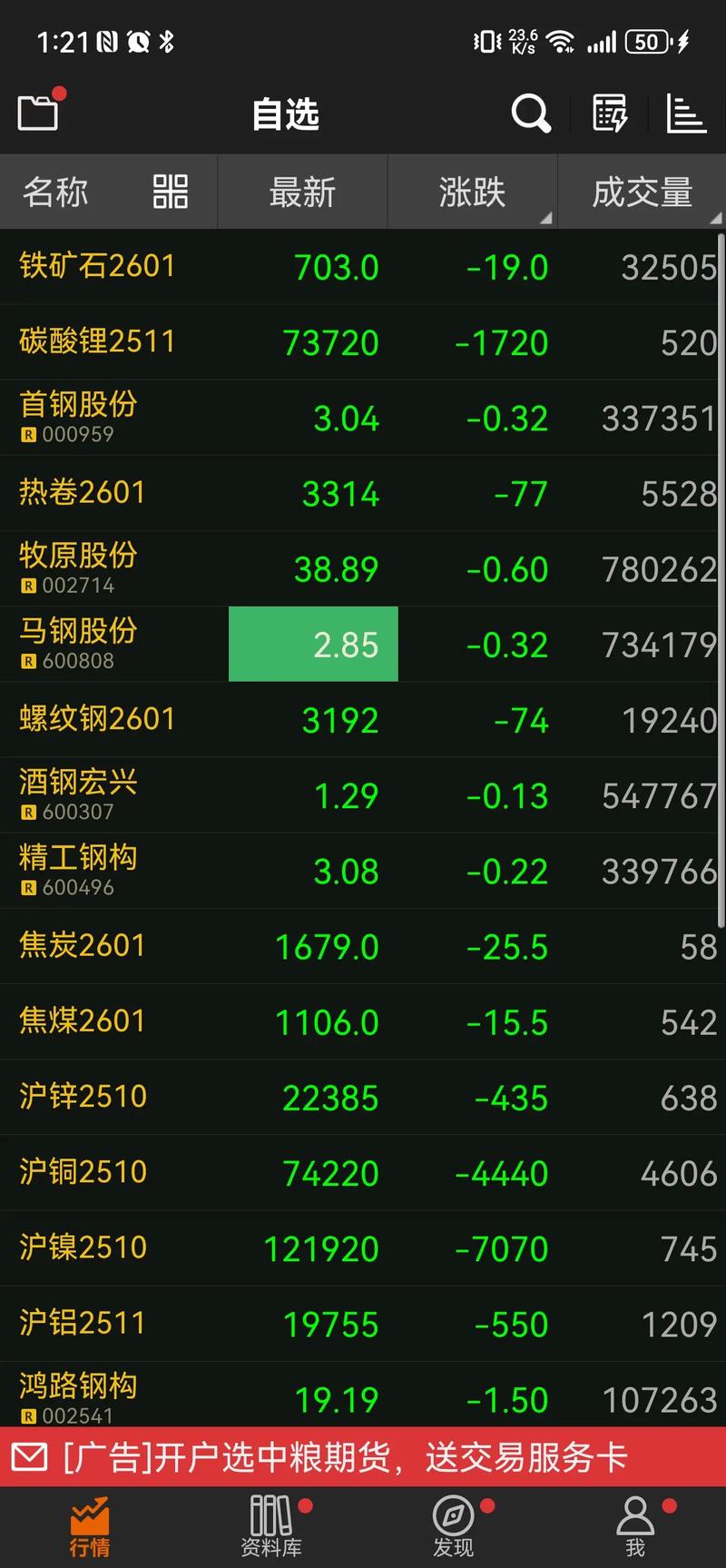The height and width of the screenshot is (1568, 726).
Task: Toggle sorting on the 涨跌 column
Action: coord(472,192)
